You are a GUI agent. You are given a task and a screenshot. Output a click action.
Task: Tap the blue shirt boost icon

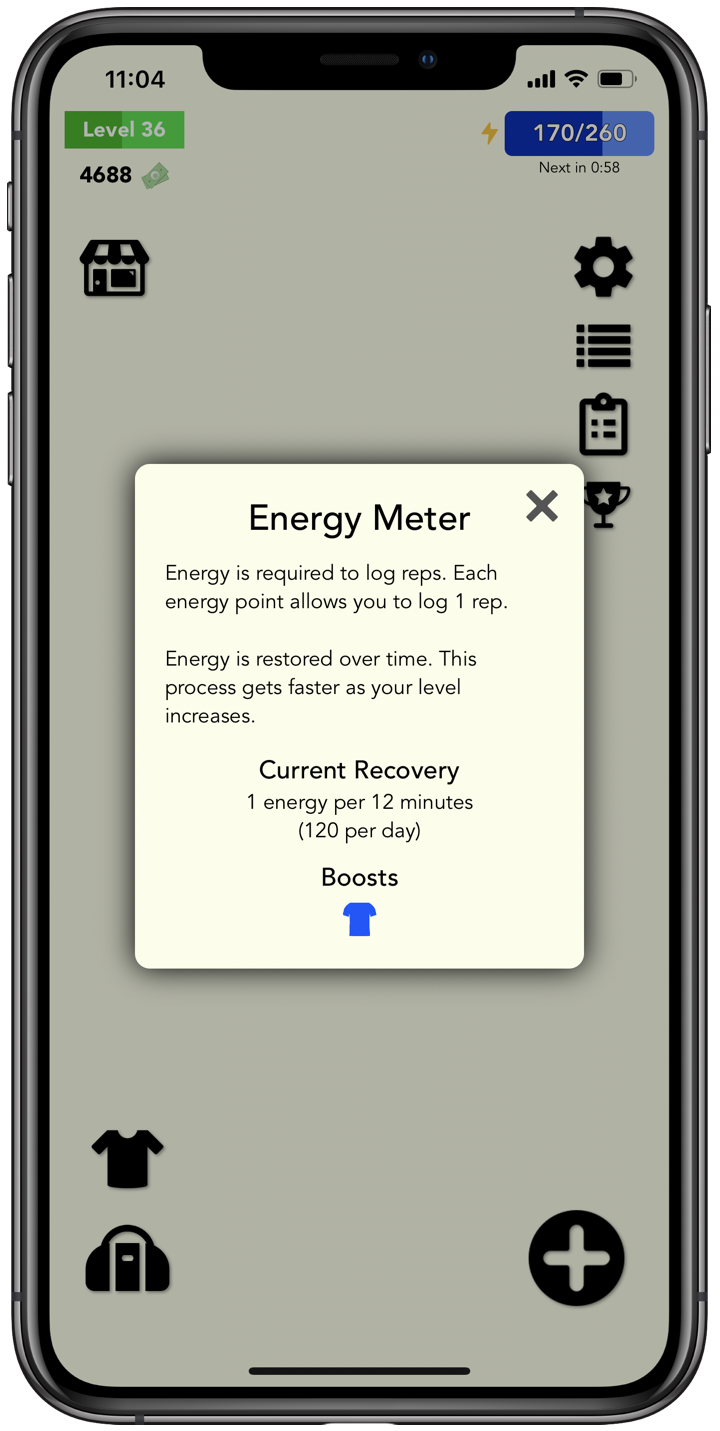360,919
